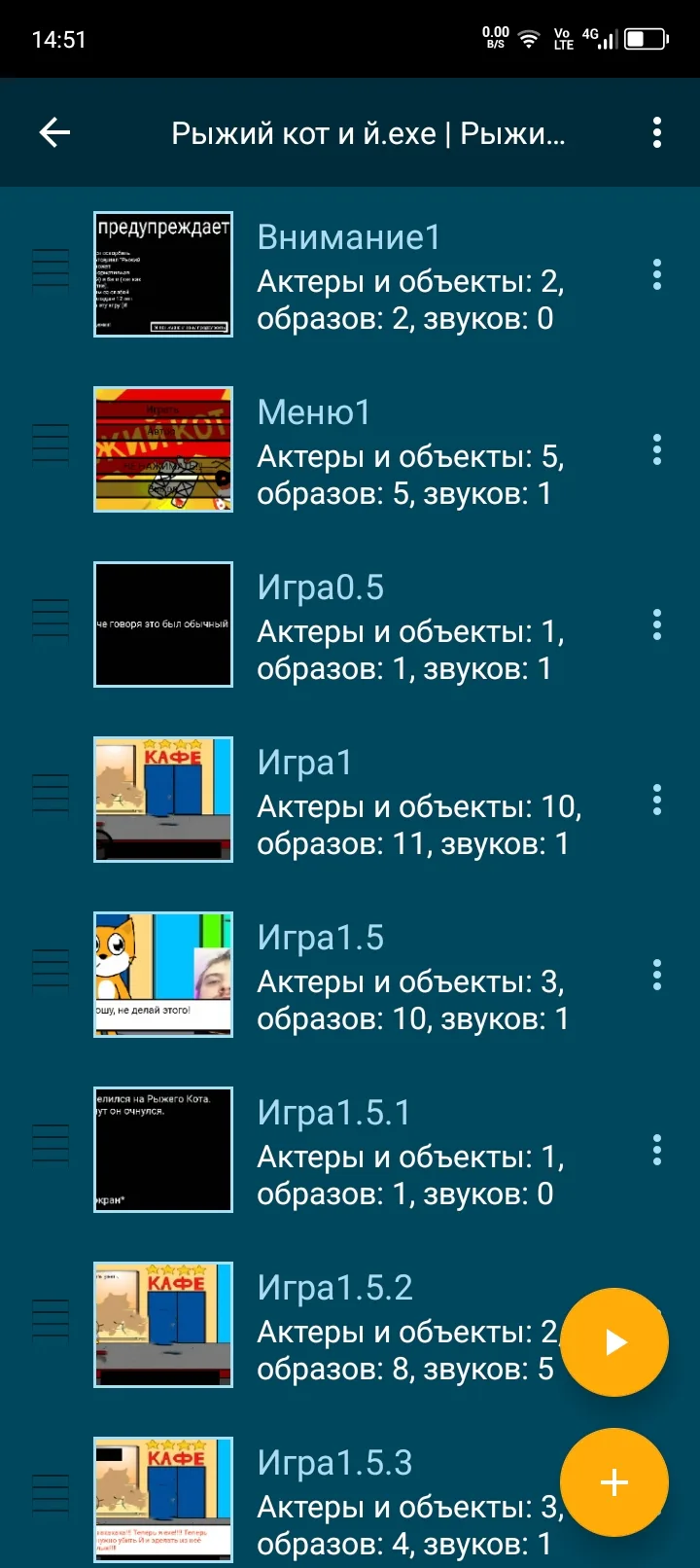Open options for Игра0.5 scene
Viewport: 700px width, 1568px height.
657,624
